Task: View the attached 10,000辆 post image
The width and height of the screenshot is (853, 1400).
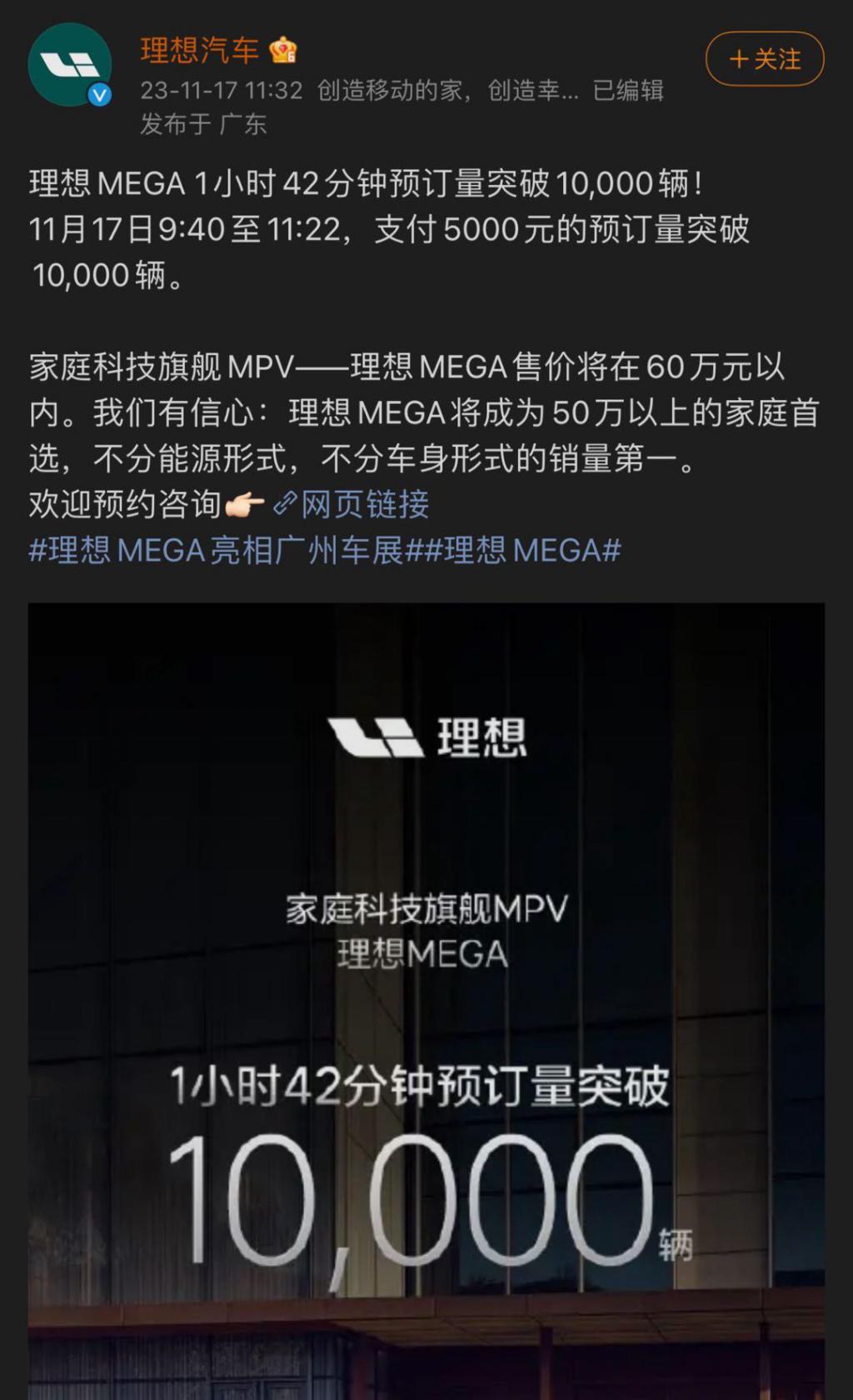Action: click(x=426, y=1000)
